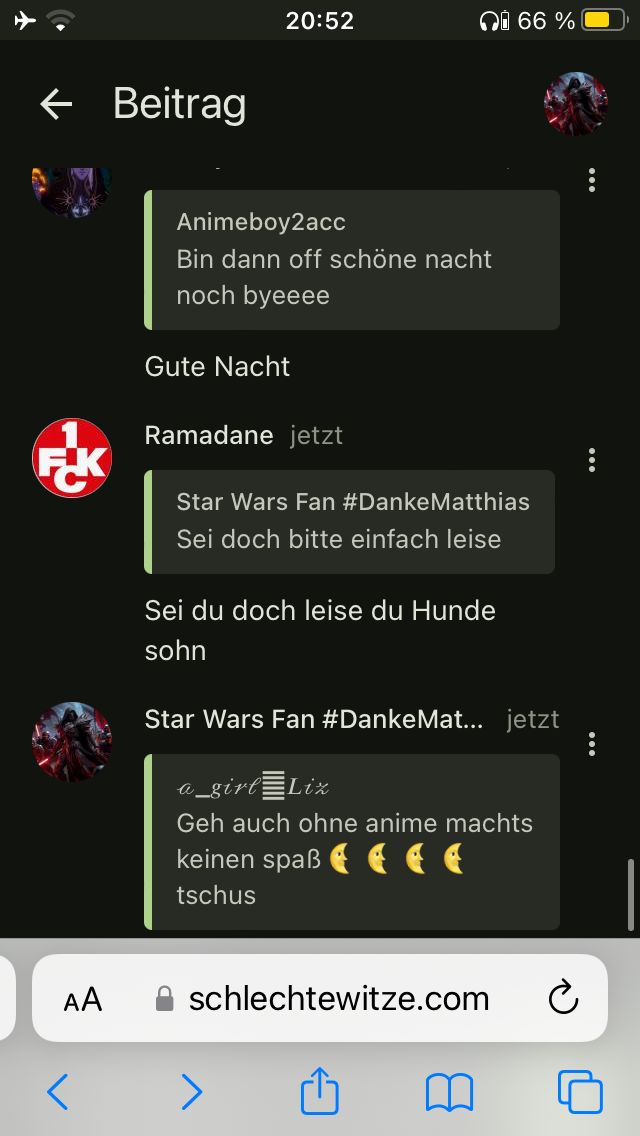Image resolution: width=640 pixels, height=1136 pixels.
Task: Open the AA reader and text size menu
Action: (83, 999)
